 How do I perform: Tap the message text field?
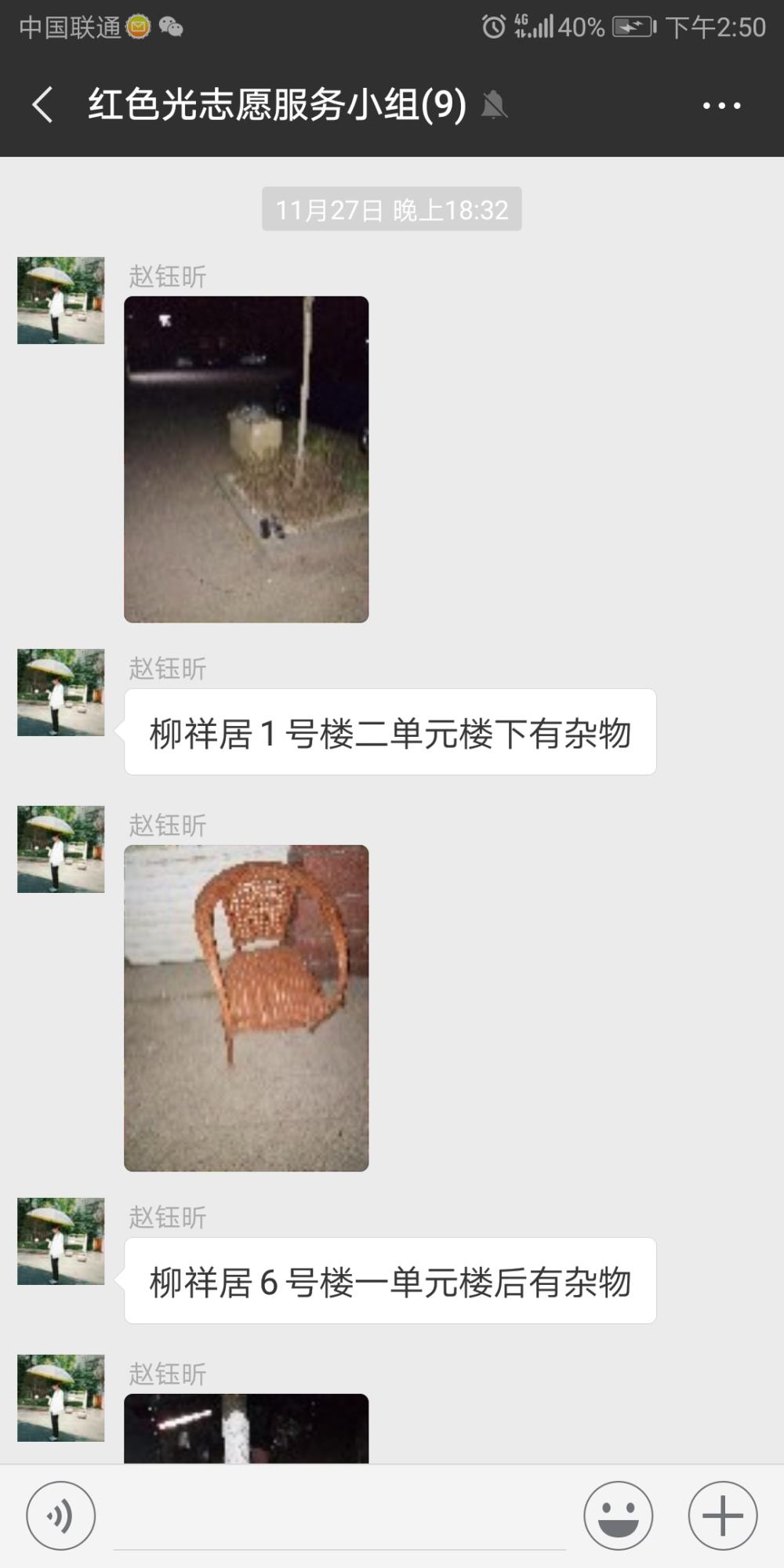pos(339,1517)
